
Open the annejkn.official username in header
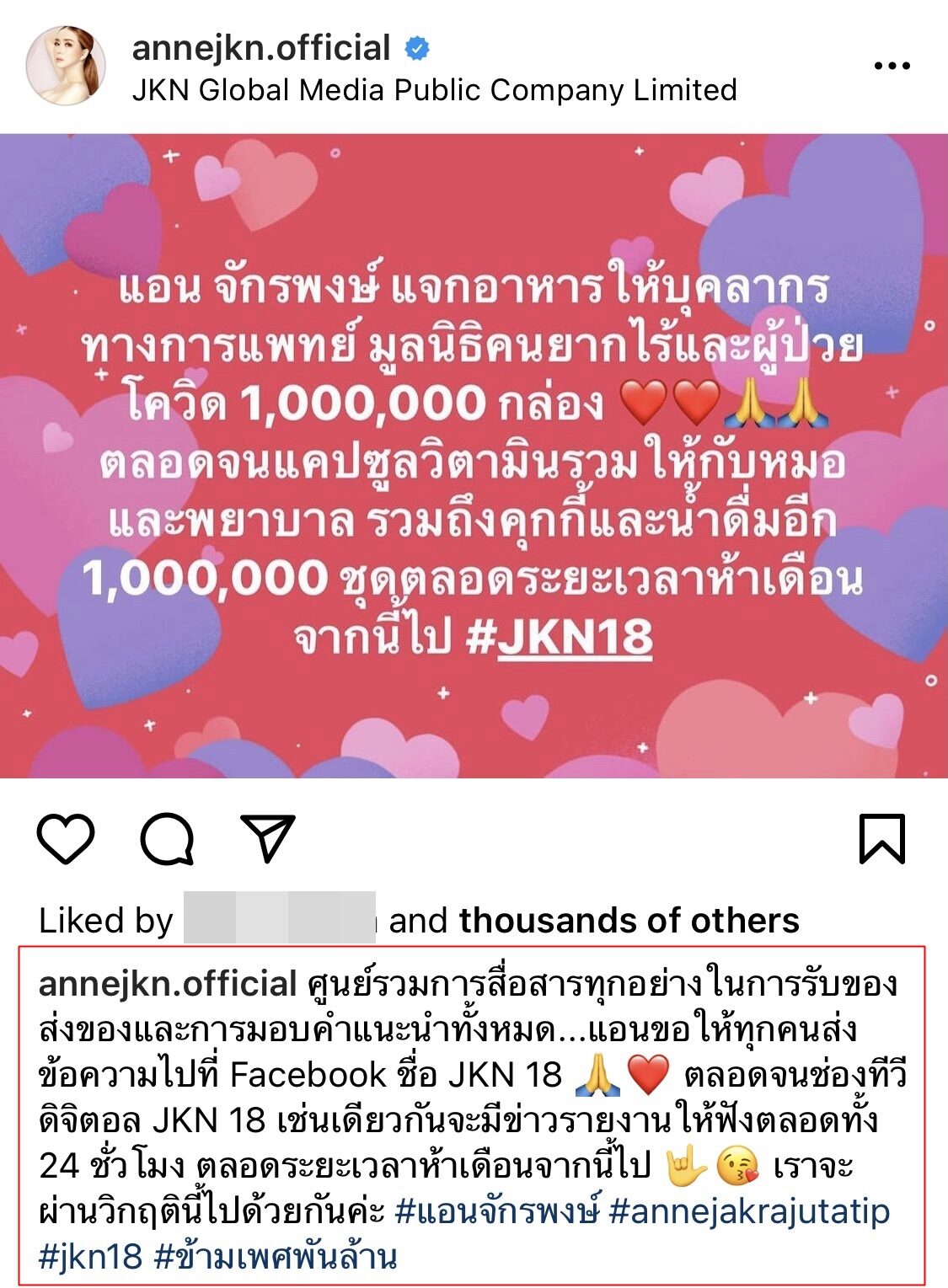point(261,48)
